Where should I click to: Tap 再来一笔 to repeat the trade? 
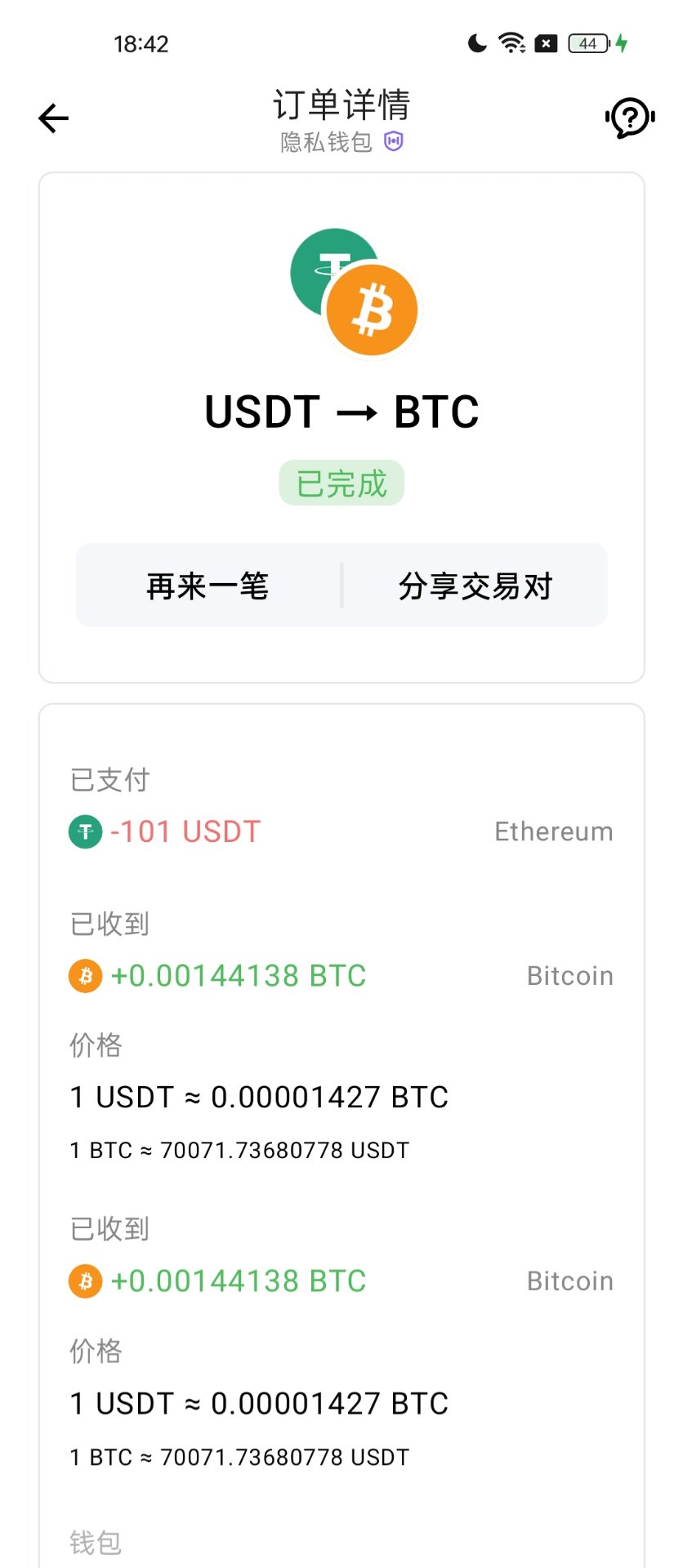(208, 585)
